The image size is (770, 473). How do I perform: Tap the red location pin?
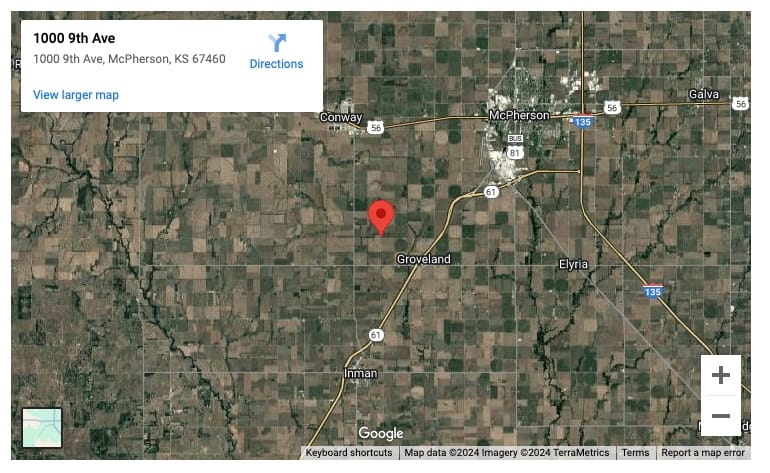tap(381, 216)
